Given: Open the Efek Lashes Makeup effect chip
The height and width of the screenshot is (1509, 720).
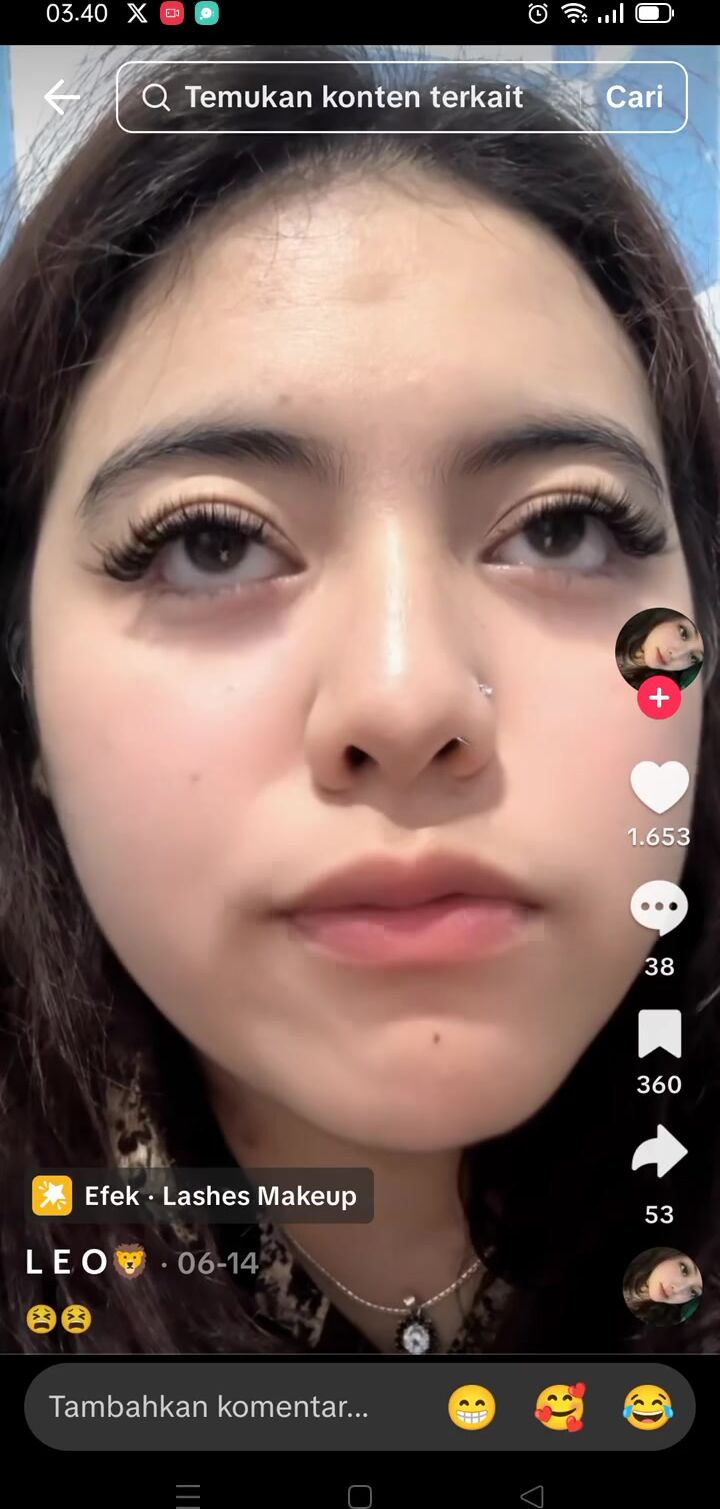Looking at the screenshot, I should (200, 1195).
